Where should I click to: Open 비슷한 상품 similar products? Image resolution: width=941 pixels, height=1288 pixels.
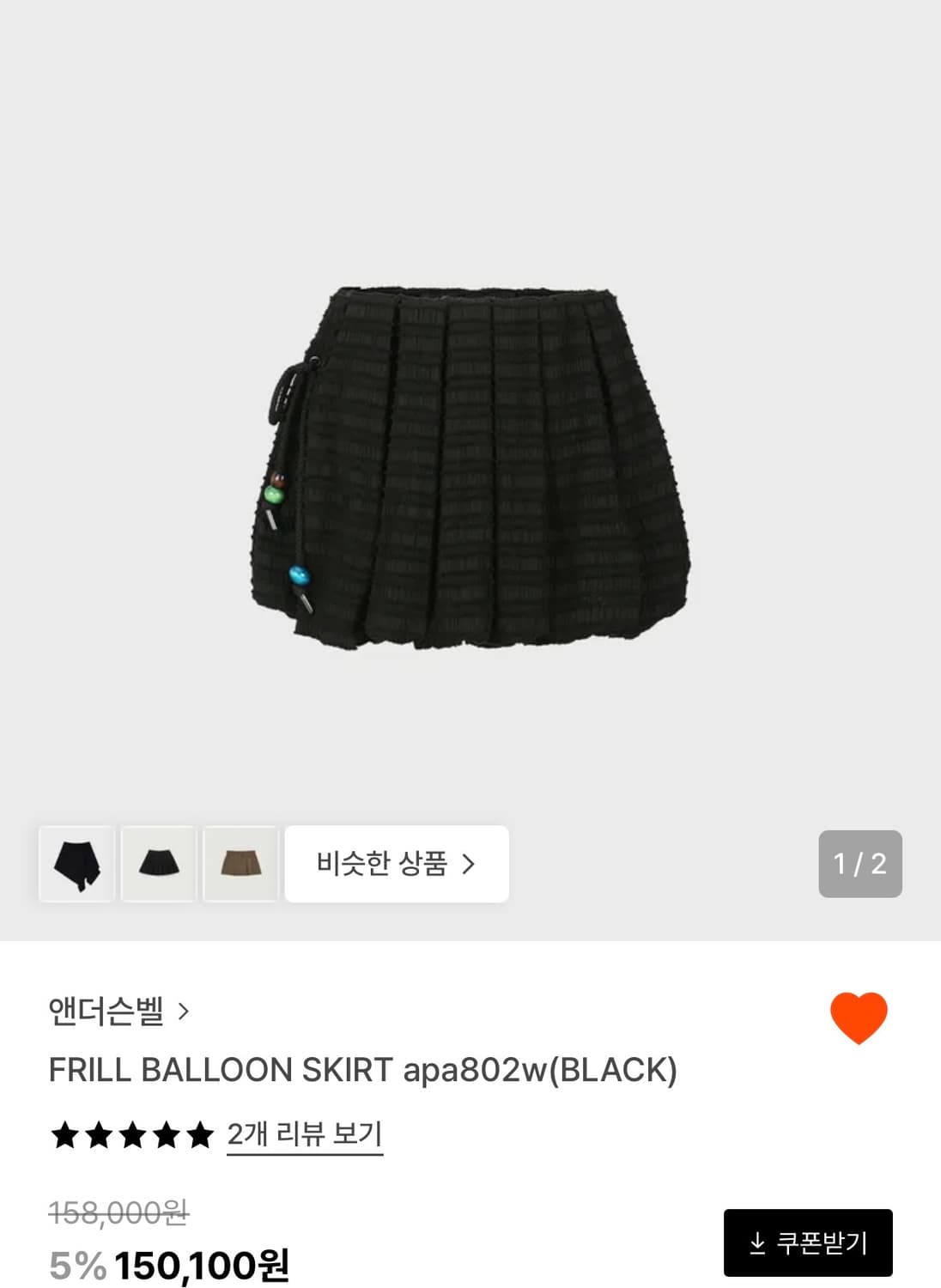point(396,864)
